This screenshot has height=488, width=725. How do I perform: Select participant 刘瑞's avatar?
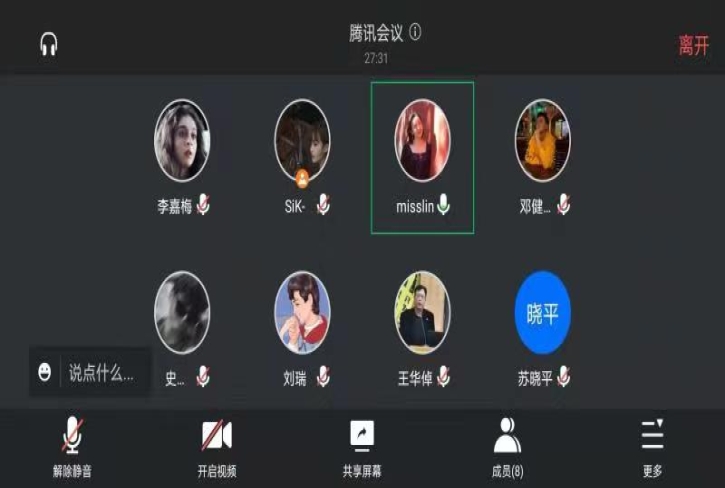tap(302, 313)
